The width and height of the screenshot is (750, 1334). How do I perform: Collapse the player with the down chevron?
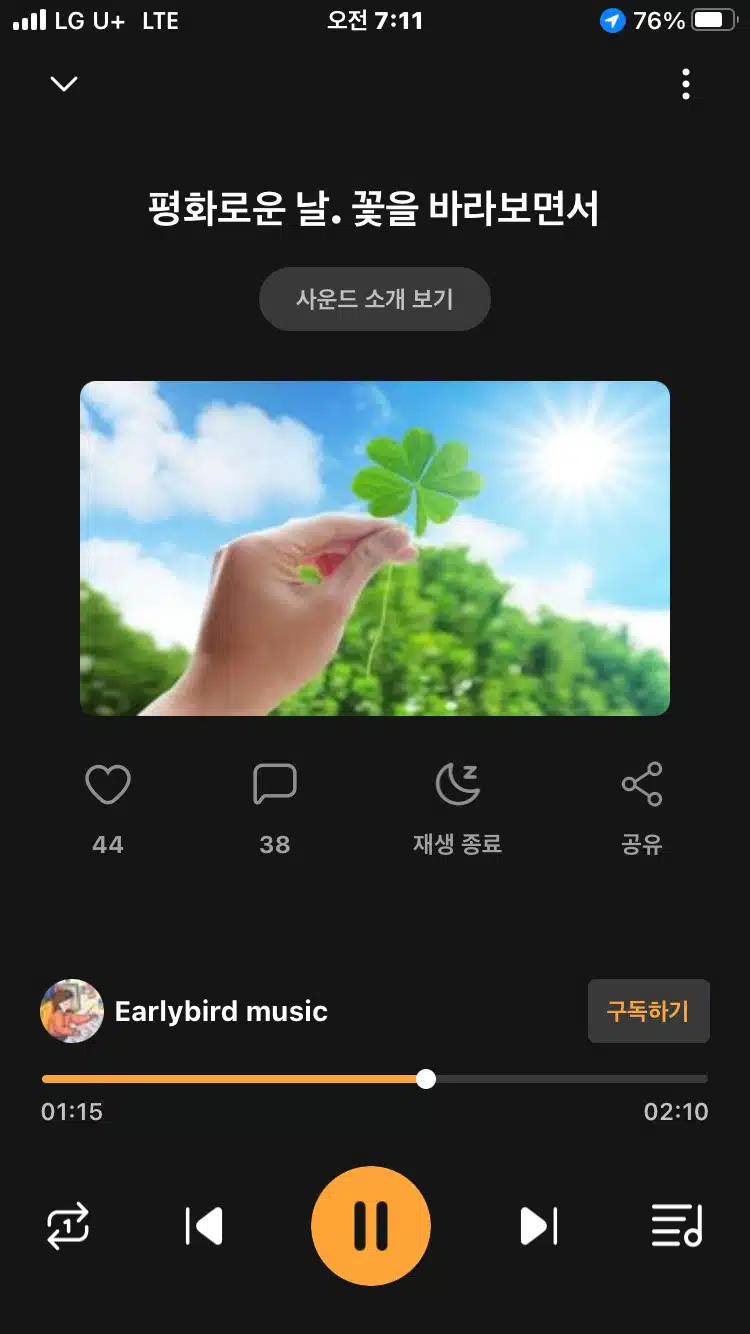(x=64, y=84)
